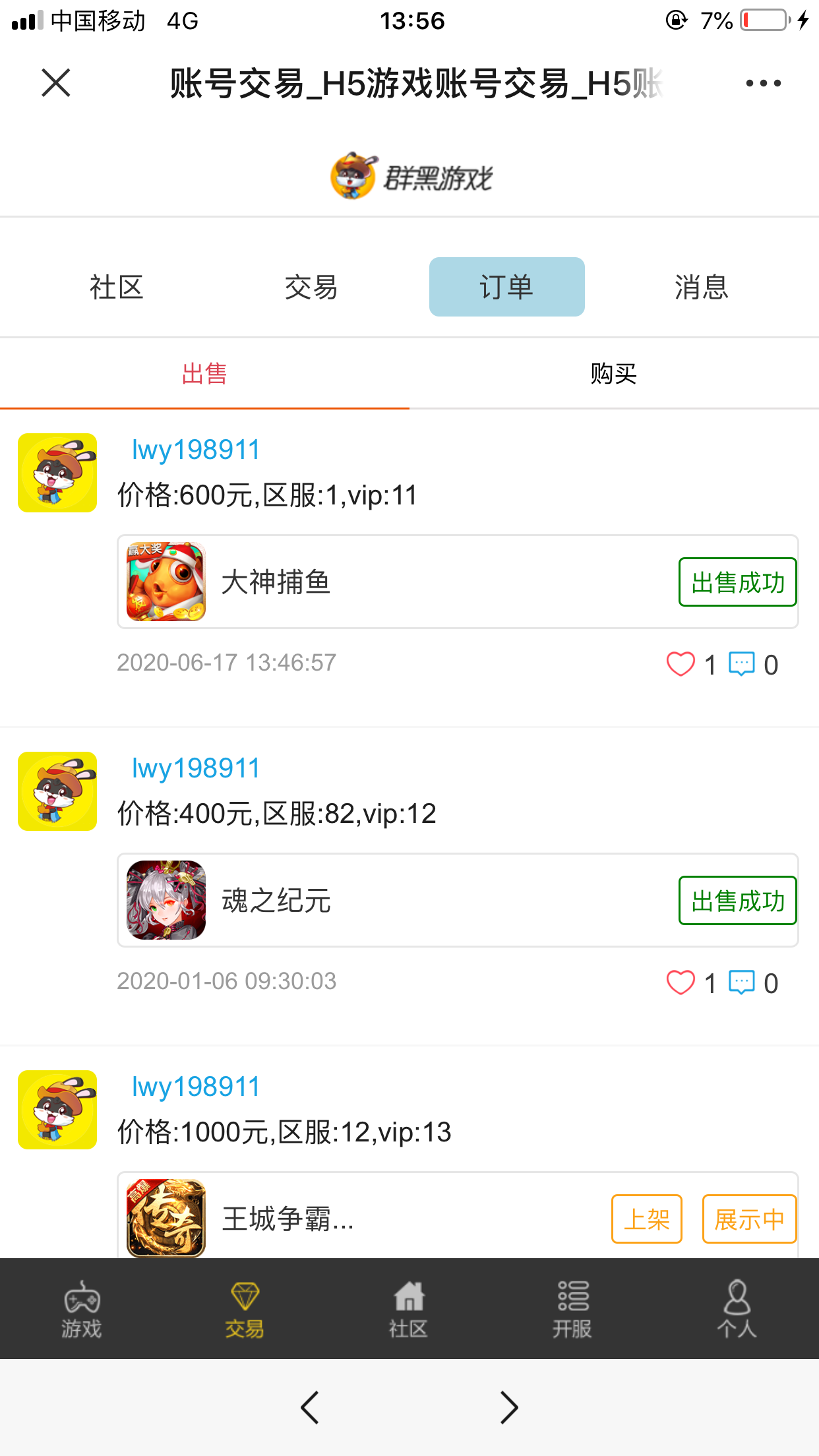Tap the 展示中 button for 王城争霸
Image resolution: width=819 pixels, height=1456 pixels.
749,1219
